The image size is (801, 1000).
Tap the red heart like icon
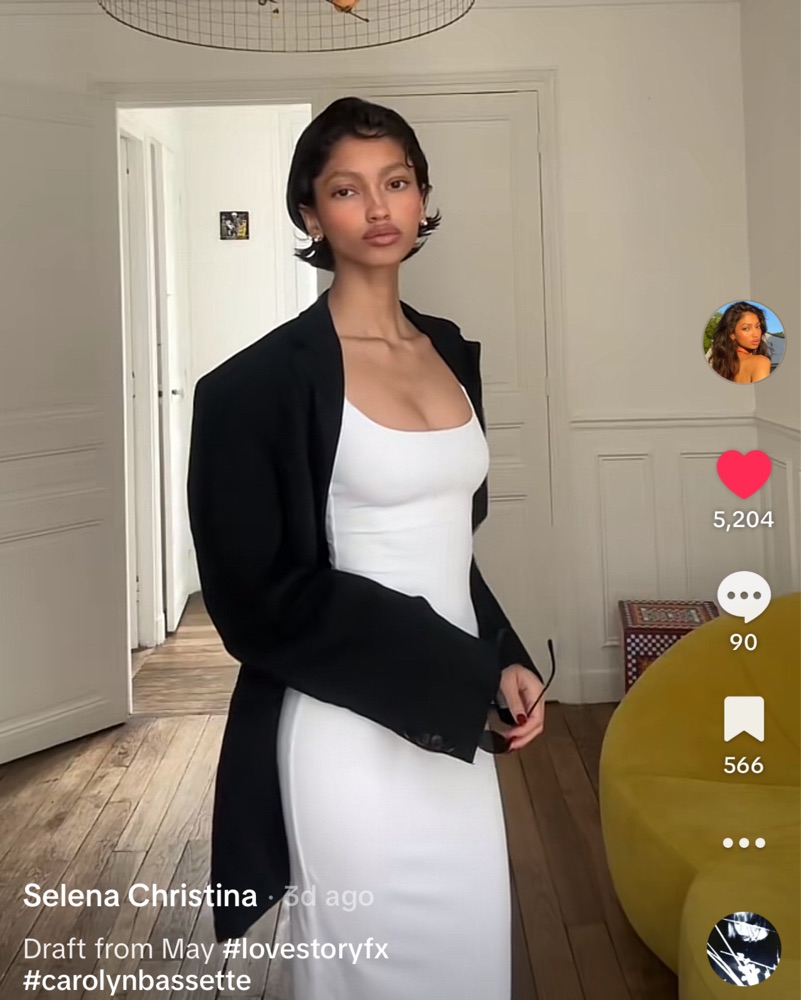tap(744, 475)
